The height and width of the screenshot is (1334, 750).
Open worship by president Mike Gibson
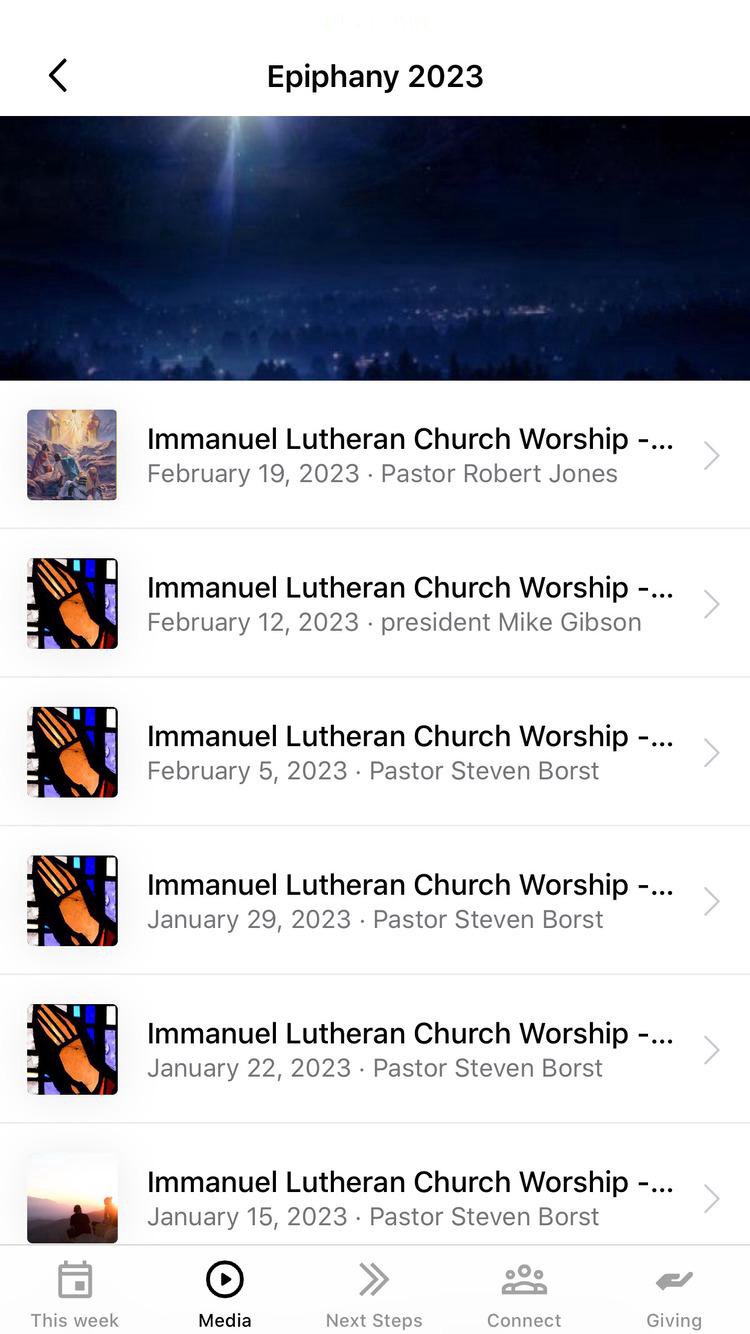[x=375, y=603]
